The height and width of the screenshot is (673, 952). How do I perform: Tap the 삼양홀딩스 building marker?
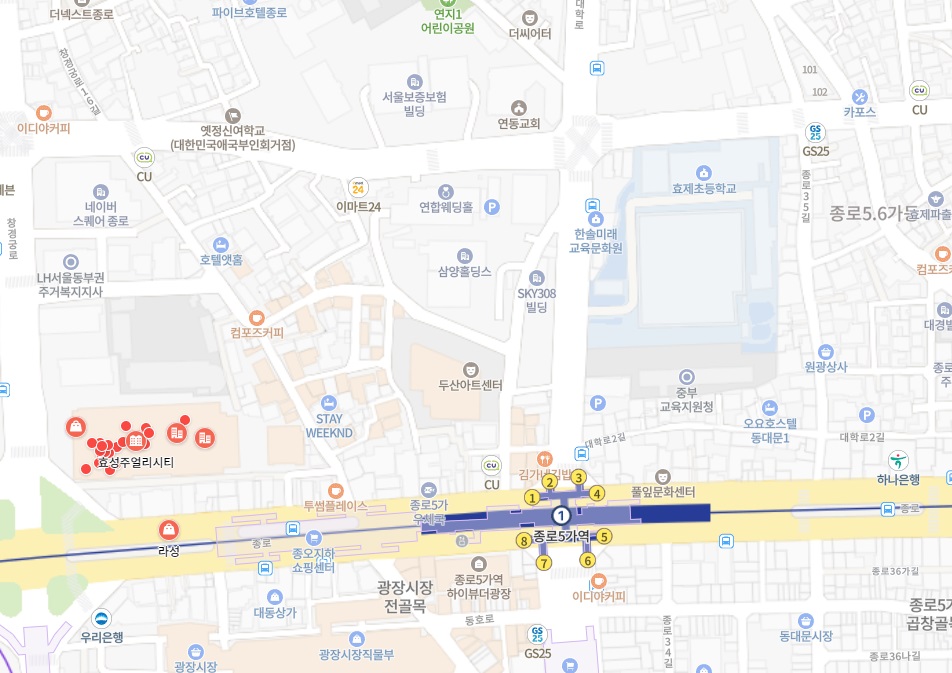464,256
